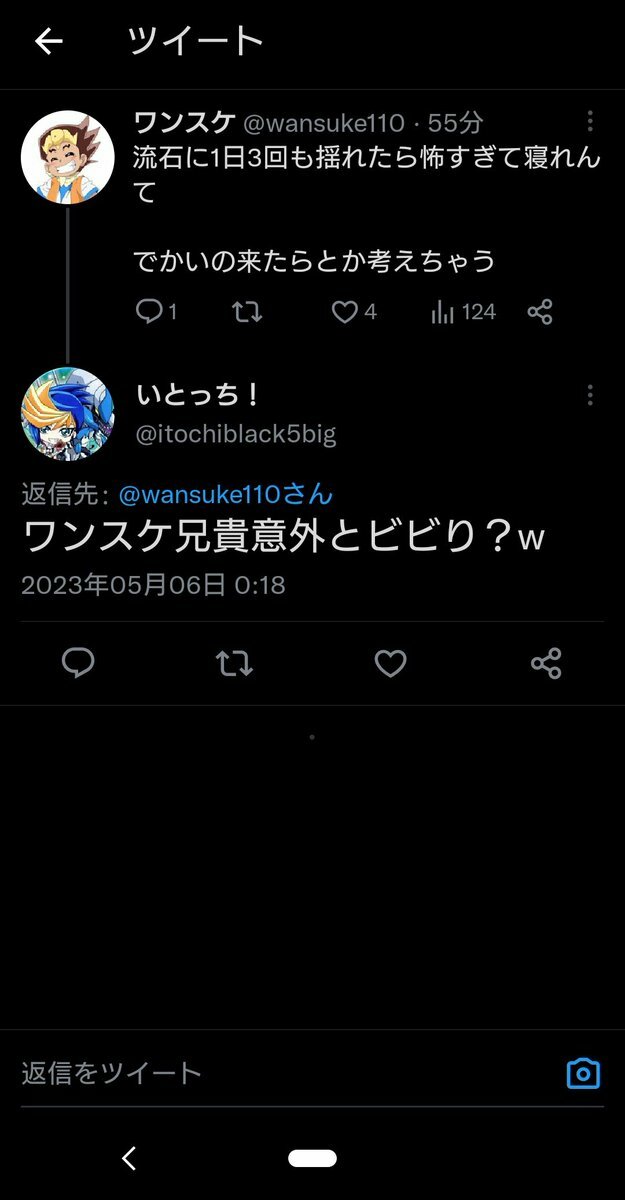The image size is (625, 1200).
Task: Open ワンスケ's profile picture
Action: pyautogui.click(x=68, y=157)
